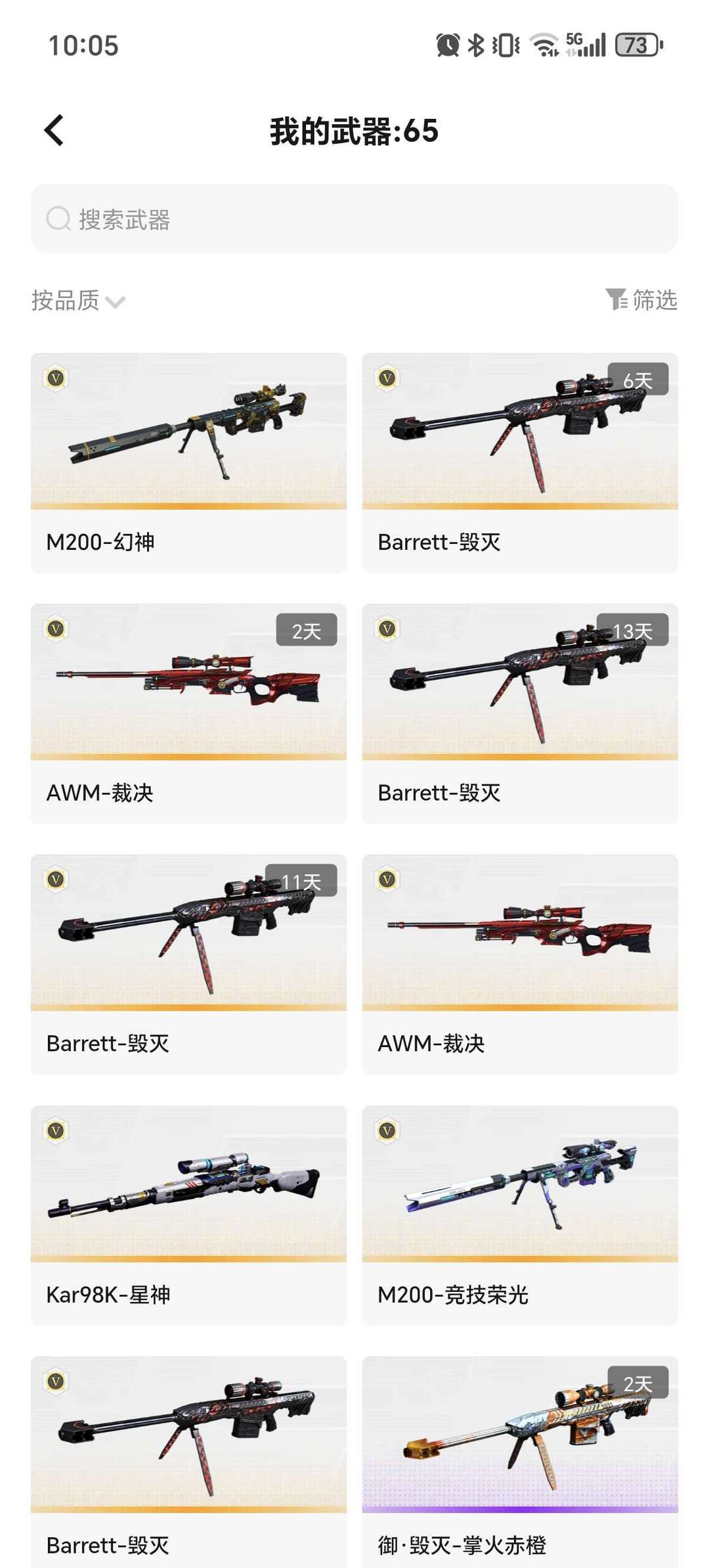The width and height of the screenshot is (709, 1568).
Task: View the Barrett-毁灭 card marked 13天
Action: (x=520, y=713)
